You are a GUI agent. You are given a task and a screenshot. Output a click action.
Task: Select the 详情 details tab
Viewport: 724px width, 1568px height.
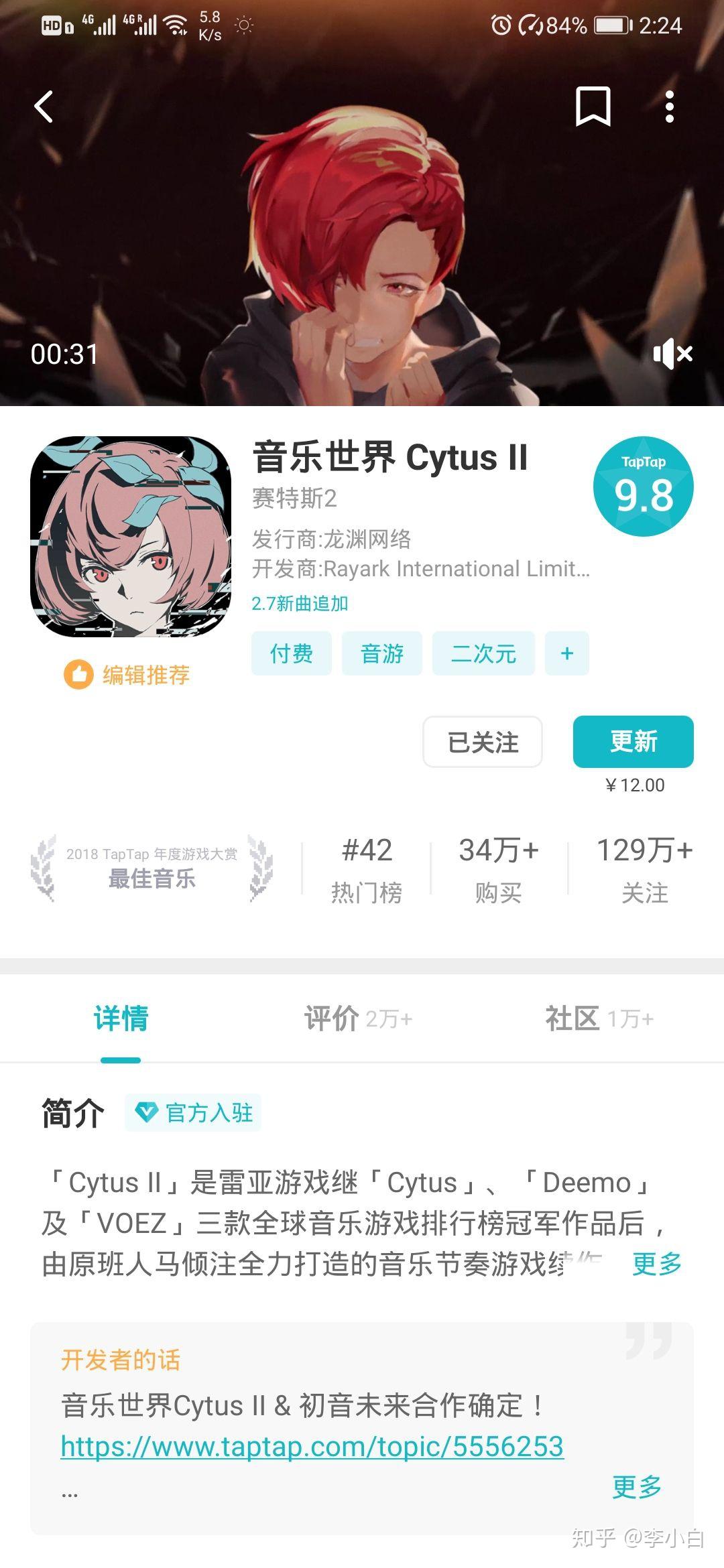coord(121,1019)
